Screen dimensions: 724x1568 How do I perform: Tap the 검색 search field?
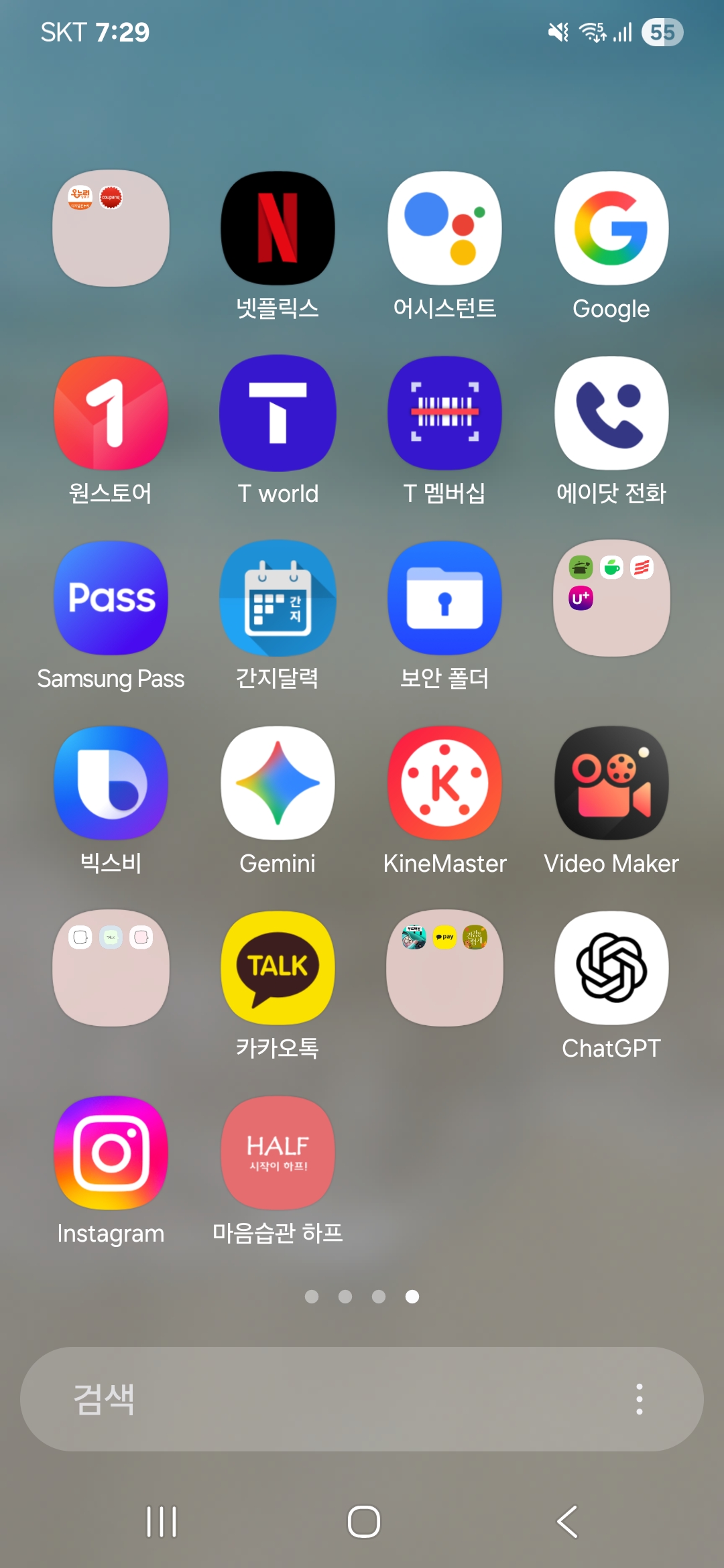point(322,1399)
